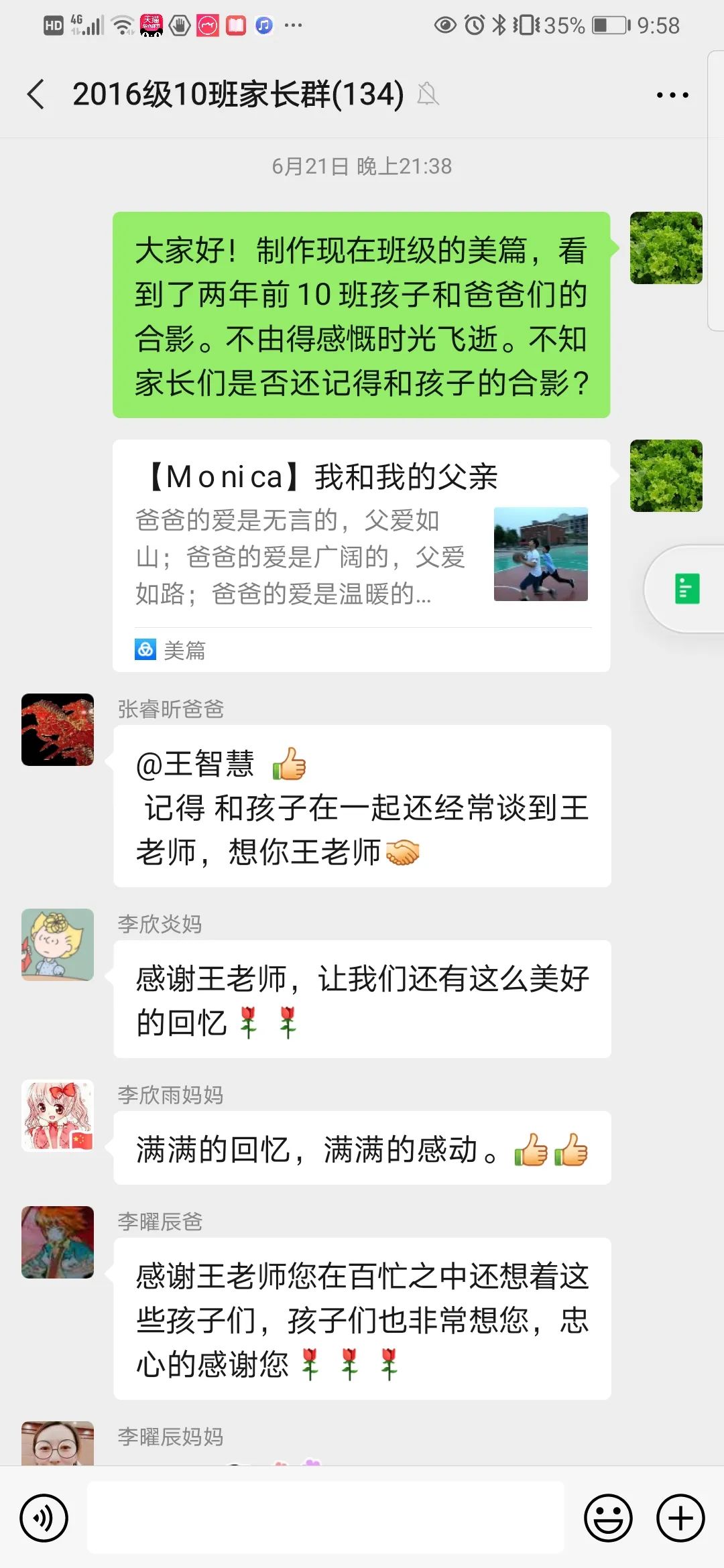Tap the Bluetooth icon in the status bar
724x1568 pixels.
(x=497, y=24)
